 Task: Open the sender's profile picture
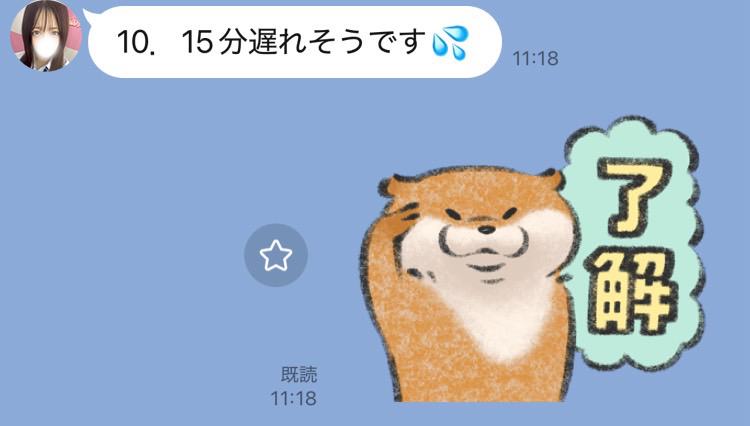pos(43,36)
